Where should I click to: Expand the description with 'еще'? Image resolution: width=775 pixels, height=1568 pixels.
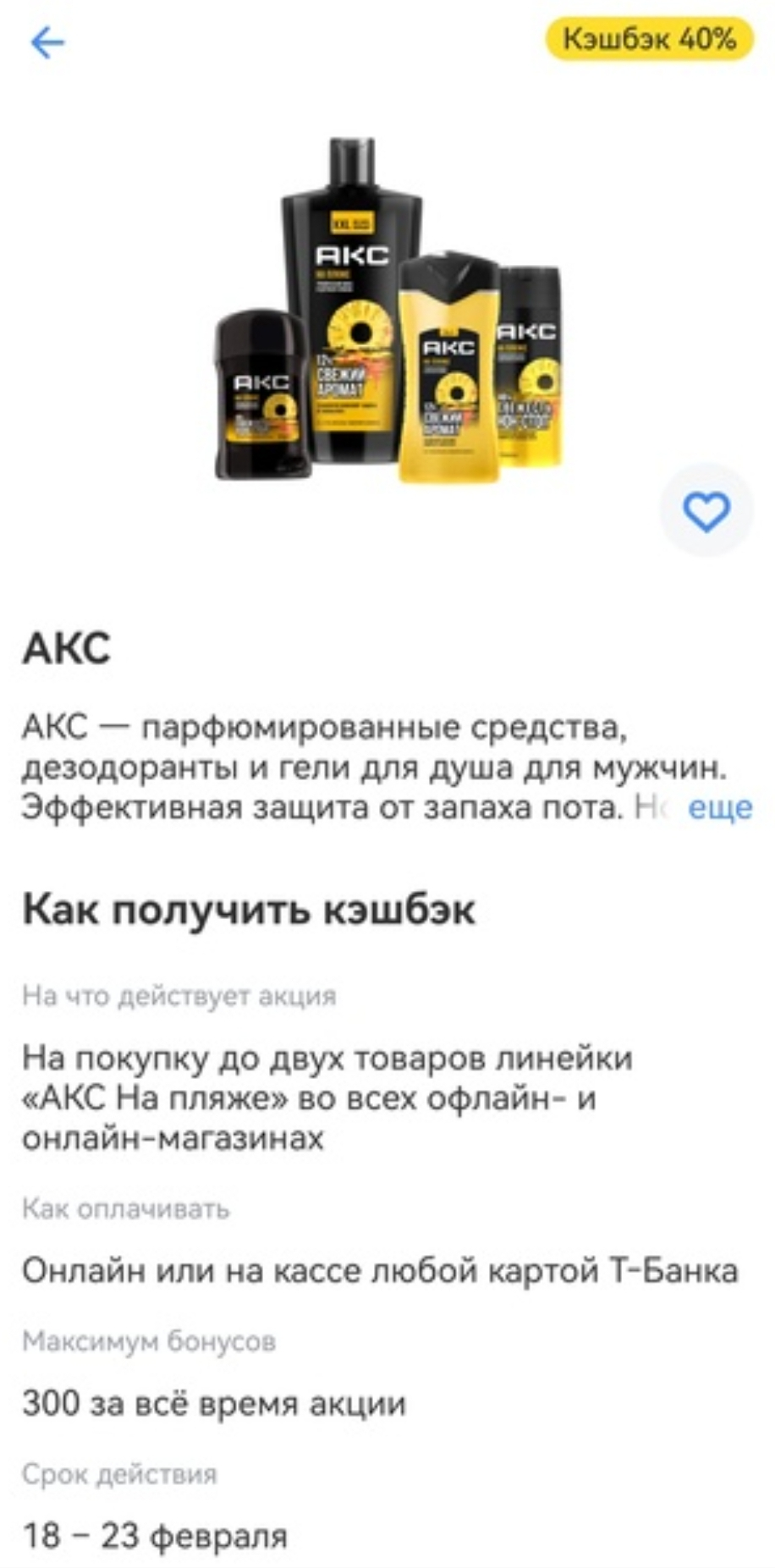click(x=719, y=807)
